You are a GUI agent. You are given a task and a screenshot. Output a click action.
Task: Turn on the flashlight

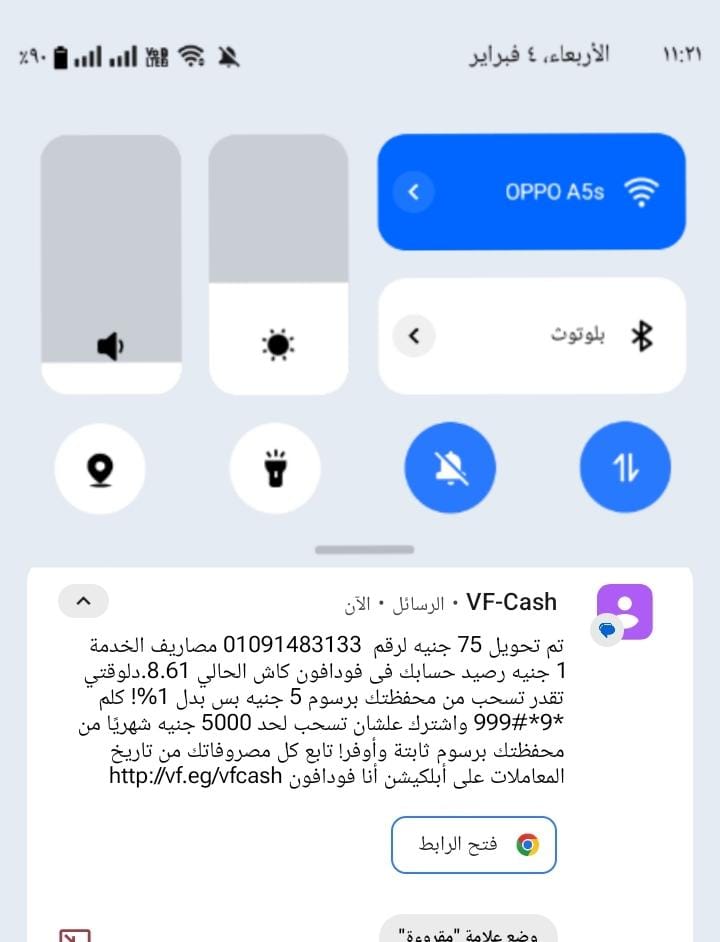[275, 467]
